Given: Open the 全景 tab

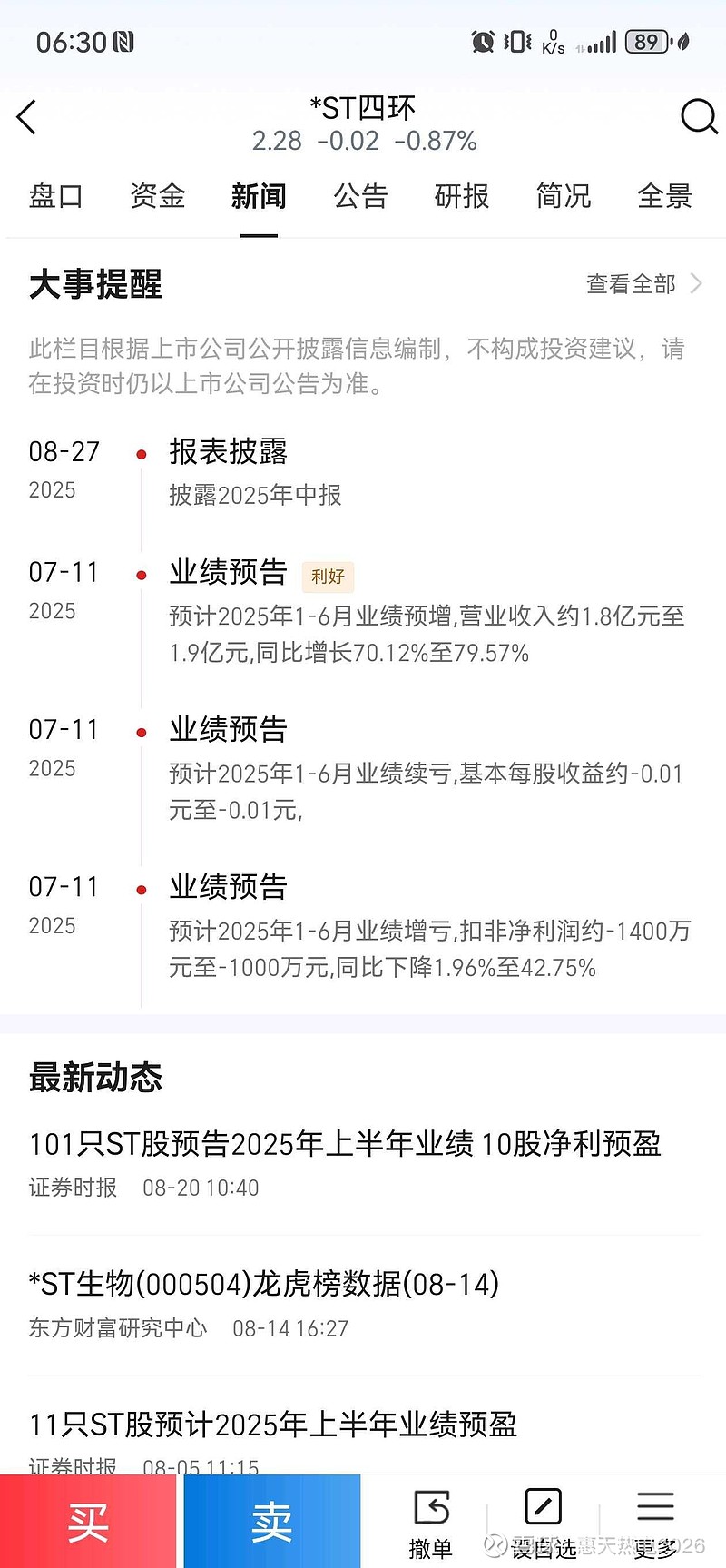Looking at the screenshot, I should point(664,196).
